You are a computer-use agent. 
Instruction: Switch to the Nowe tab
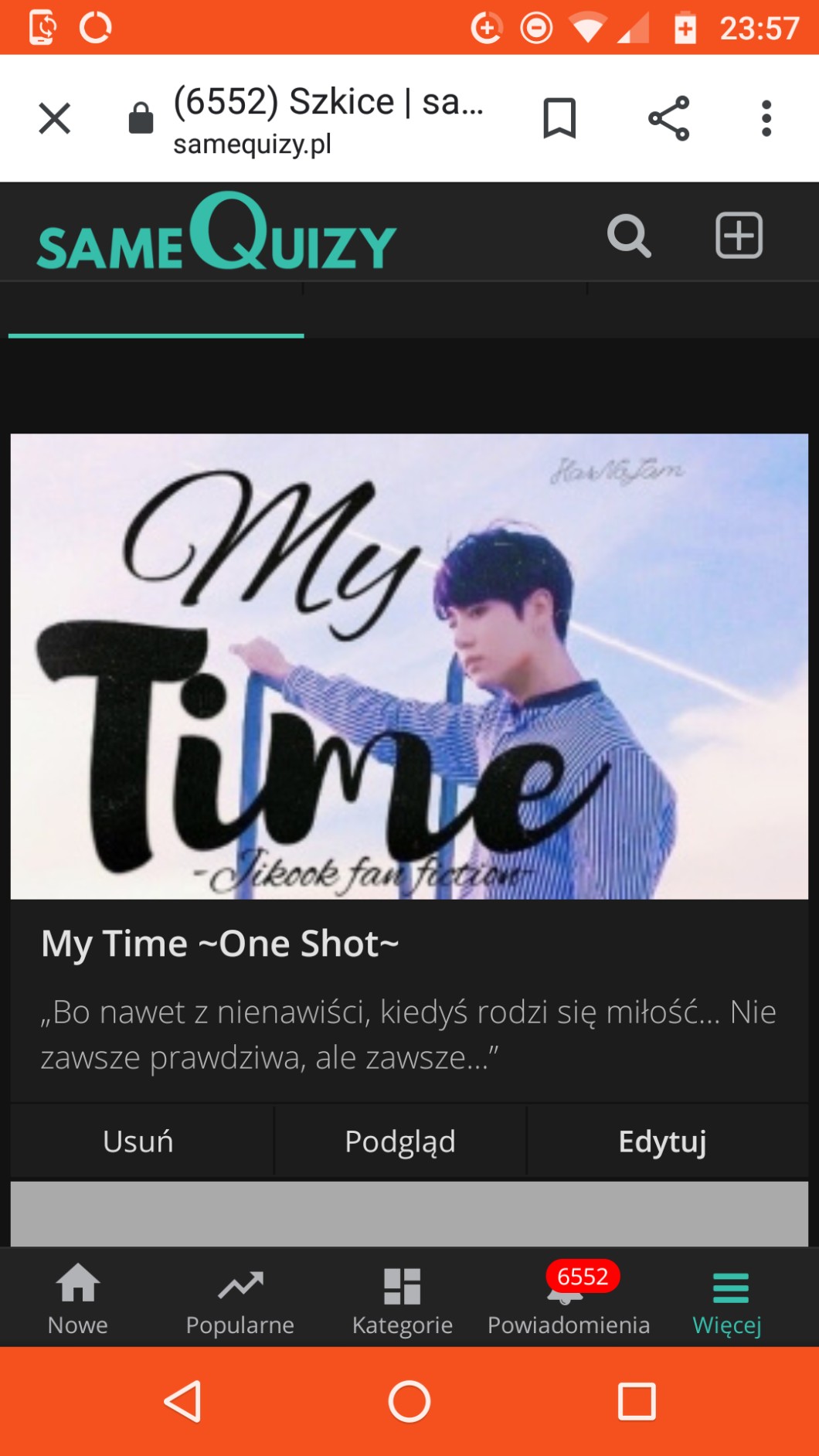tap(78, 1299)
